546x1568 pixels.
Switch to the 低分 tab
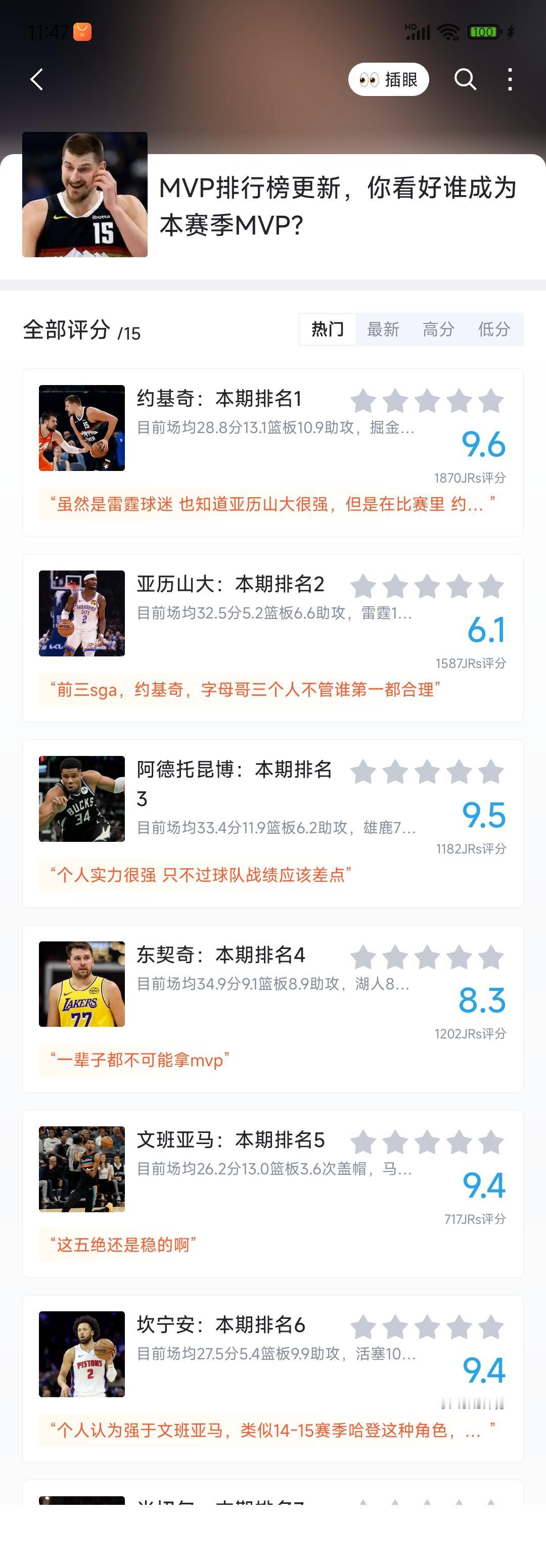click(494, 329)
